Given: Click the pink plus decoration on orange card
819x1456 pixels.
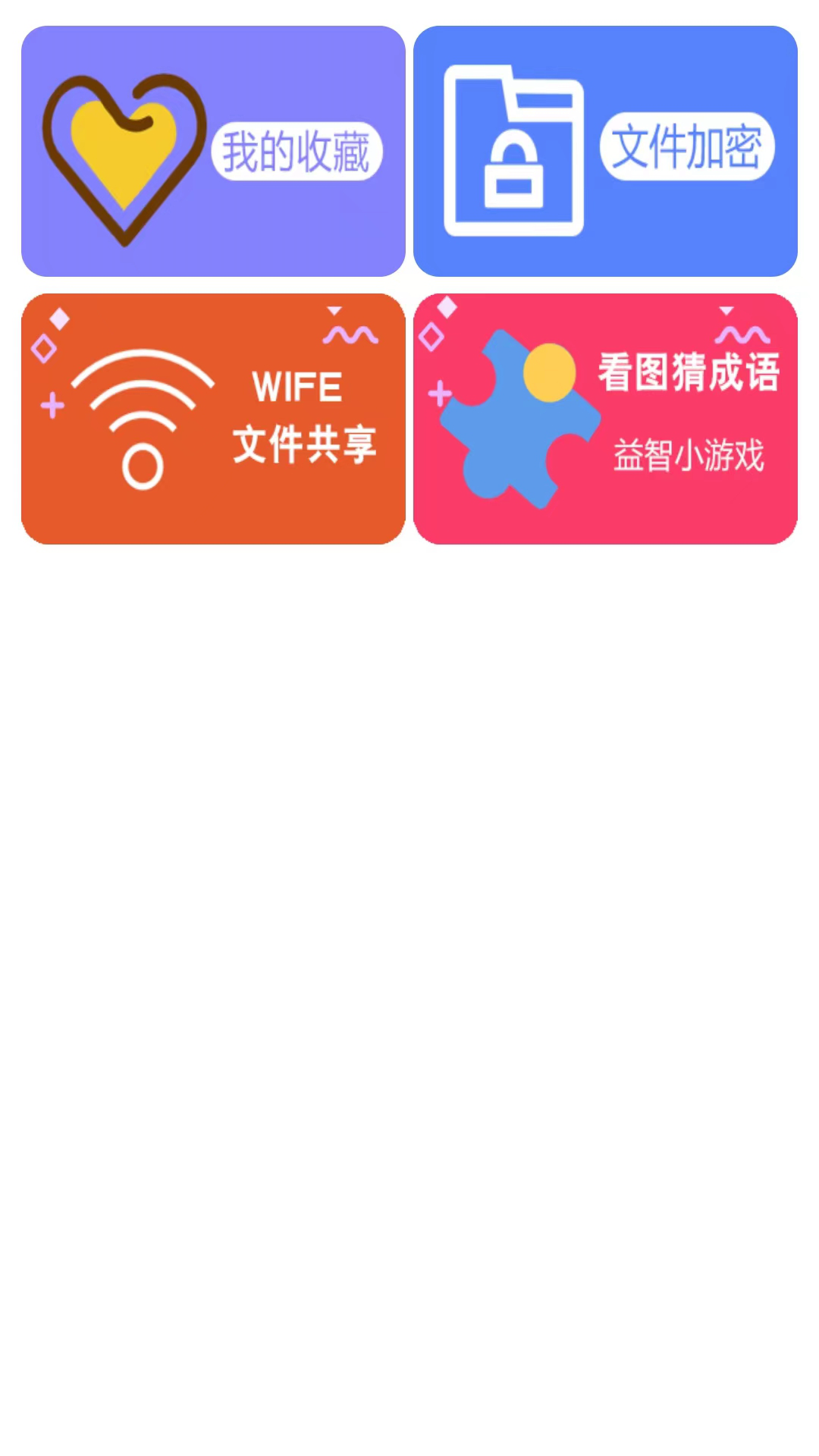Looking at the screenshot, I should click(x=52, y=406).
